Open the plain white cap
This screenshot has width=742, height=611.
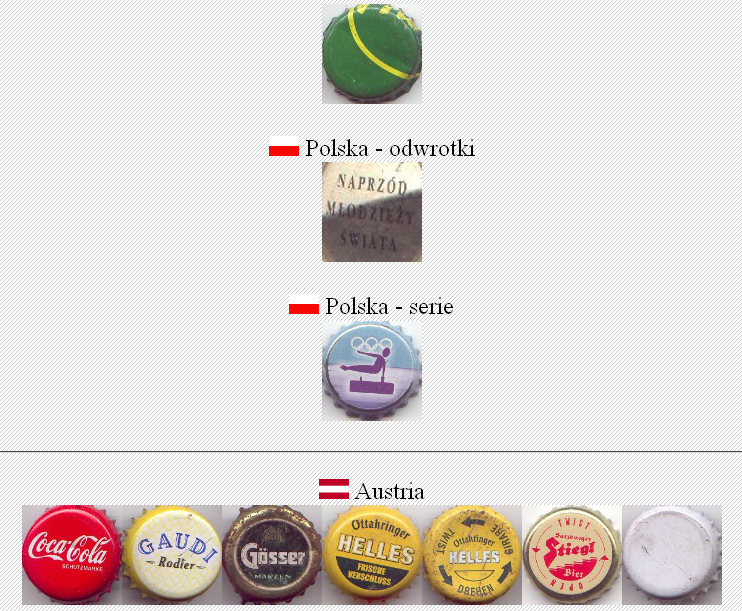pos(672,554)
